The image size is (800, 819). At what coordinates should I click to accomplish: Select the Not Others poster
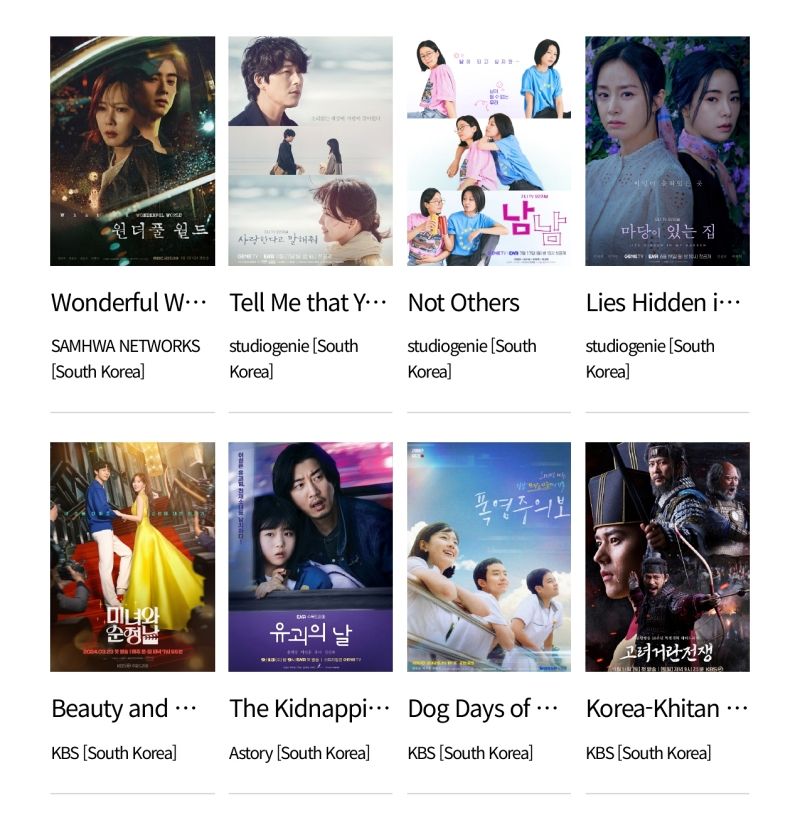point(488,151)
